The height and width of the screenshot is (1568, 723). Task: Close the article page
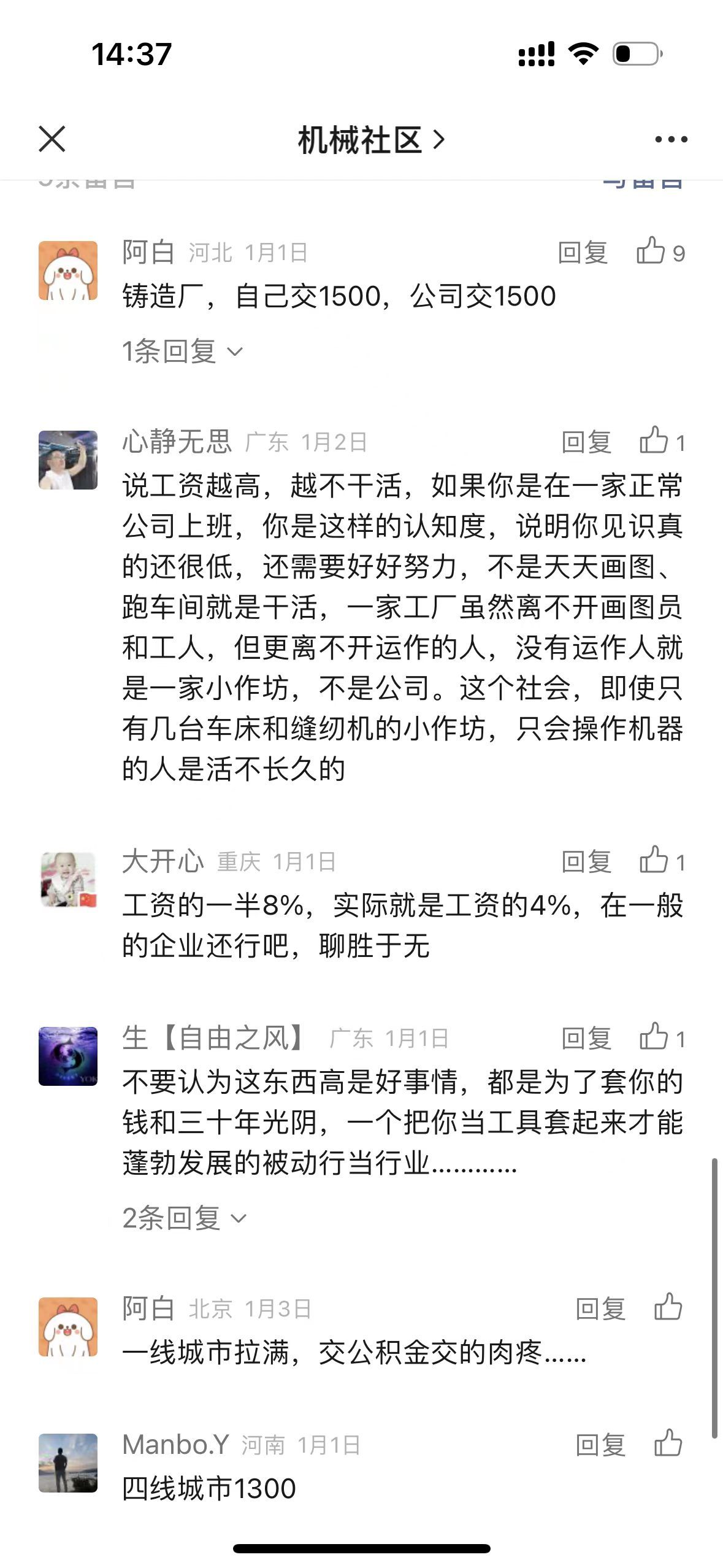[x=52, y=139]
